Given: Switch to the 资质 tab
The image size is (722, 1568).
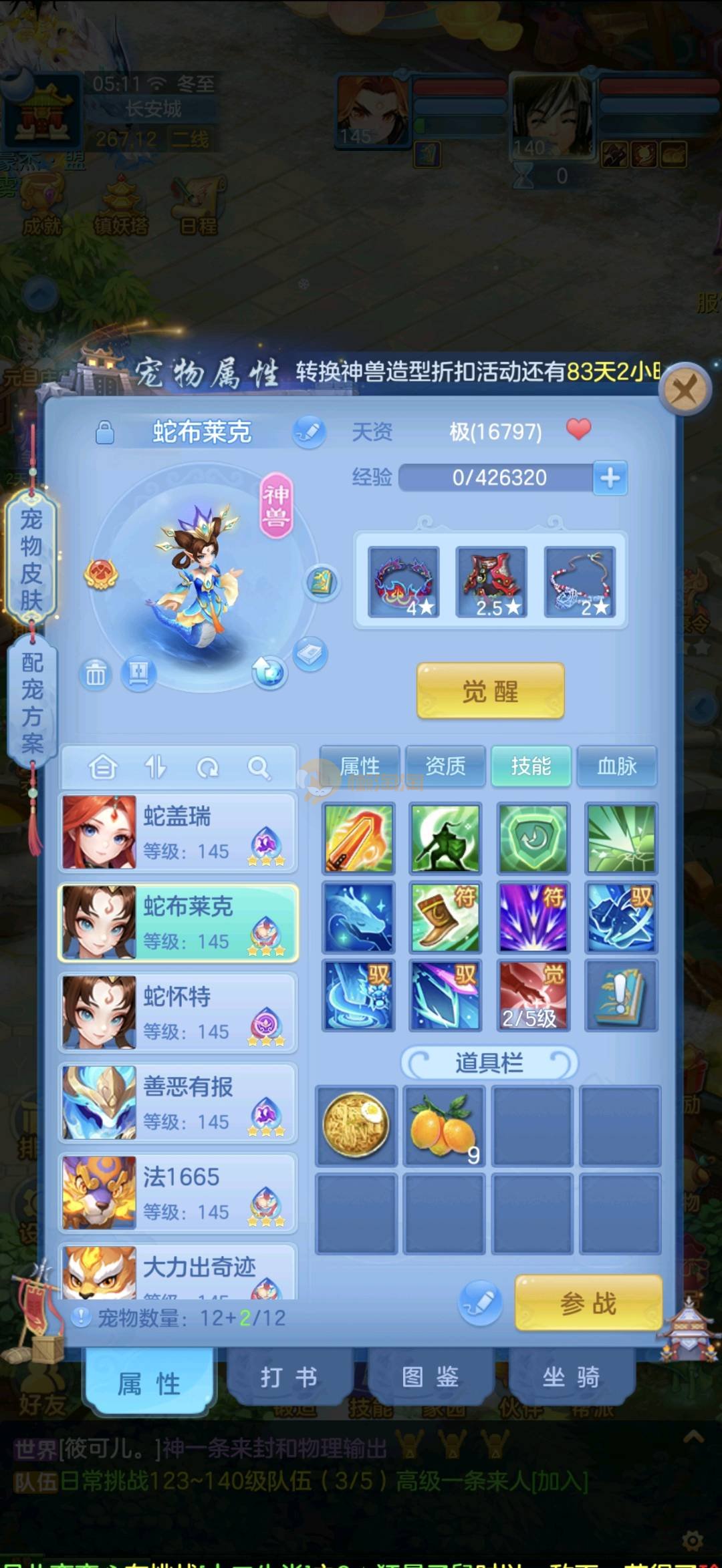Looking at the screenshot, I should click(x=445, y=766).
